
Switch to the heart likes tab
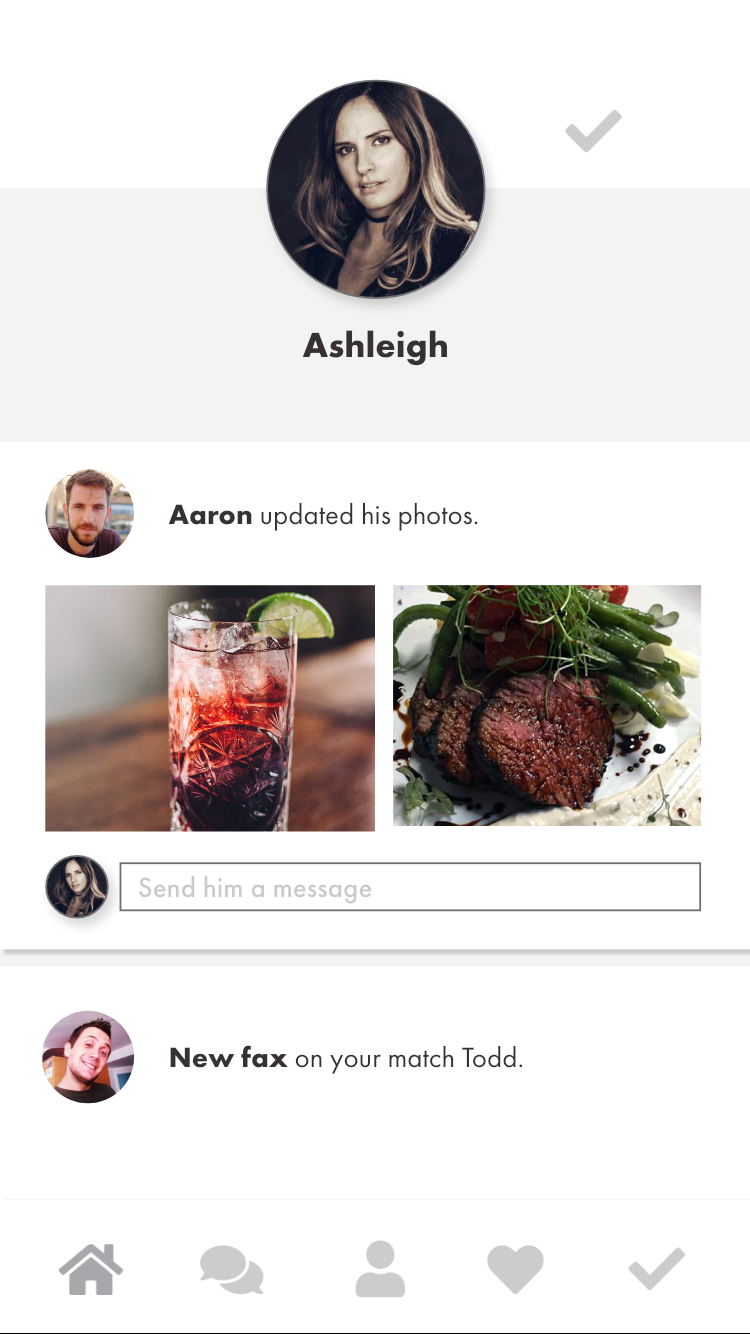[x=515, y=1270]
